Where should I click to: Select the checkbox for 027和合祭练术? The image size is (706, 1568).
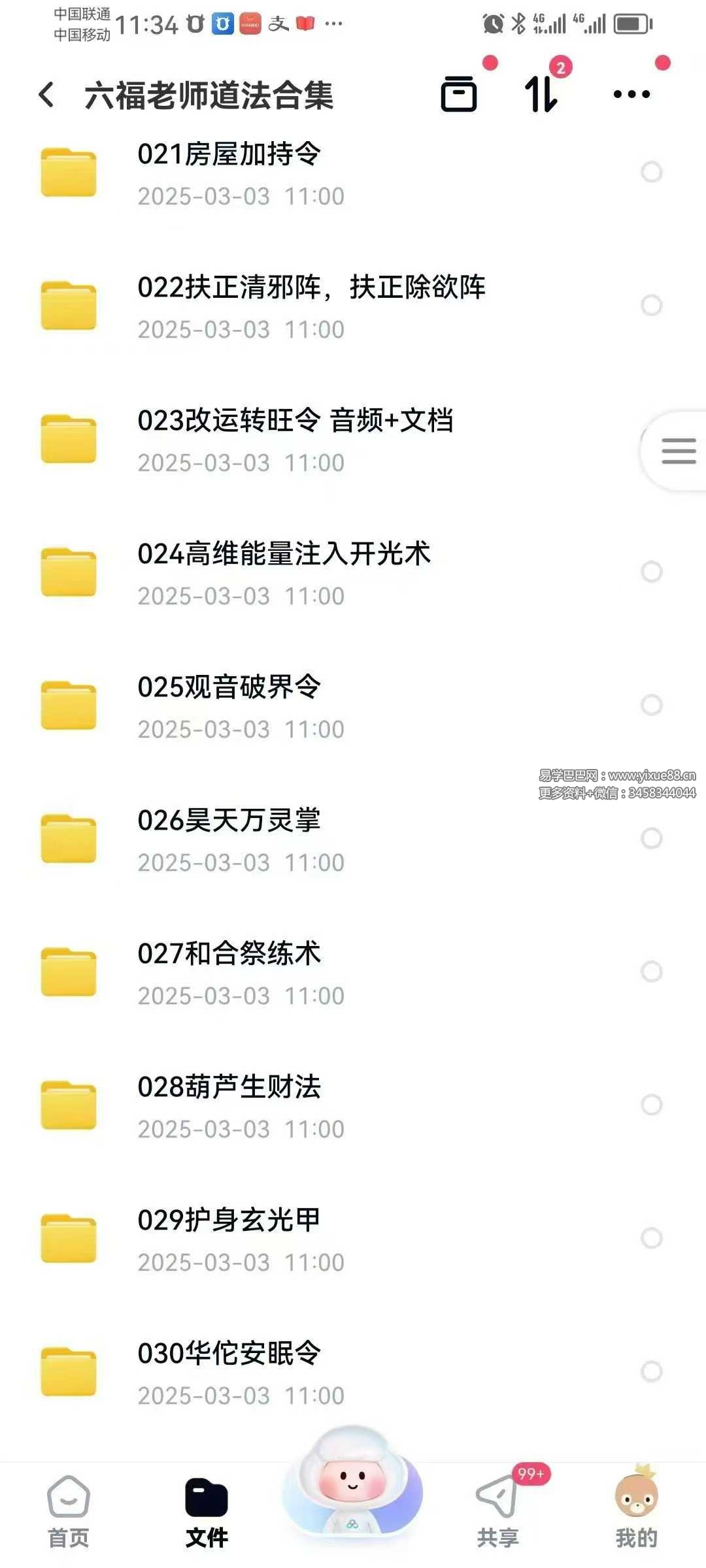click(651, 972)
